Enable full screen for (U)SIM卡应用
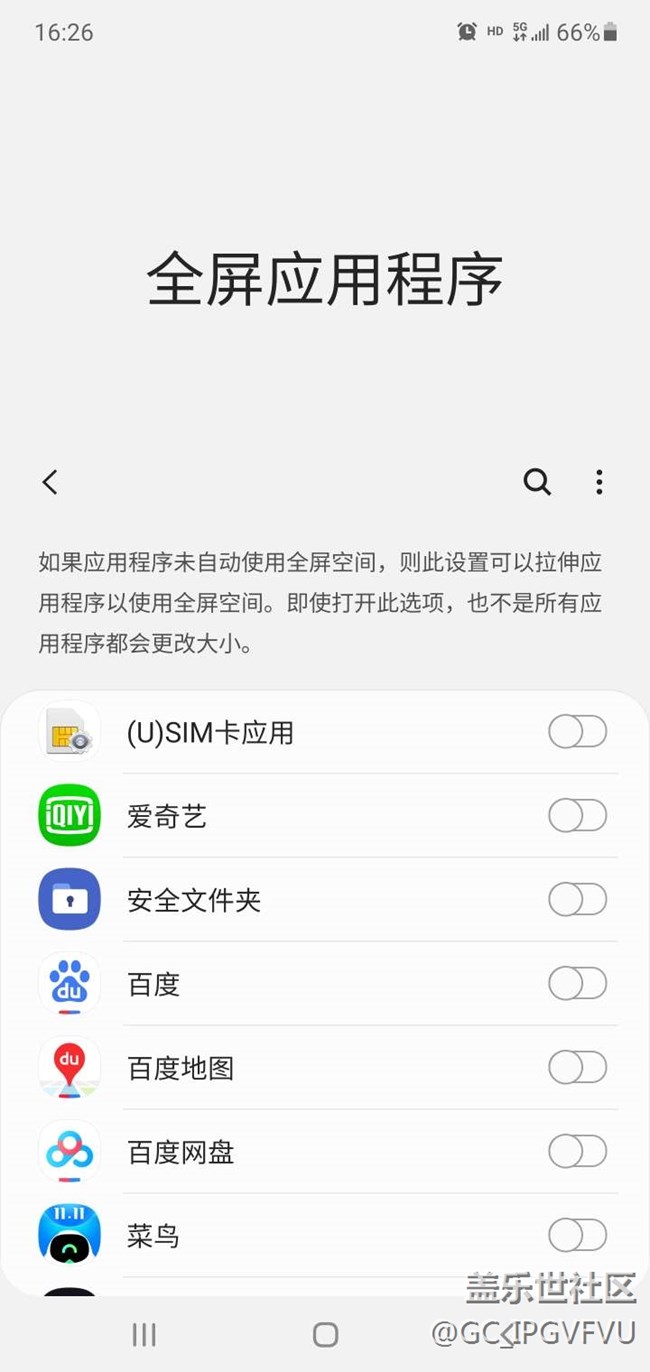 click(578, 732)
